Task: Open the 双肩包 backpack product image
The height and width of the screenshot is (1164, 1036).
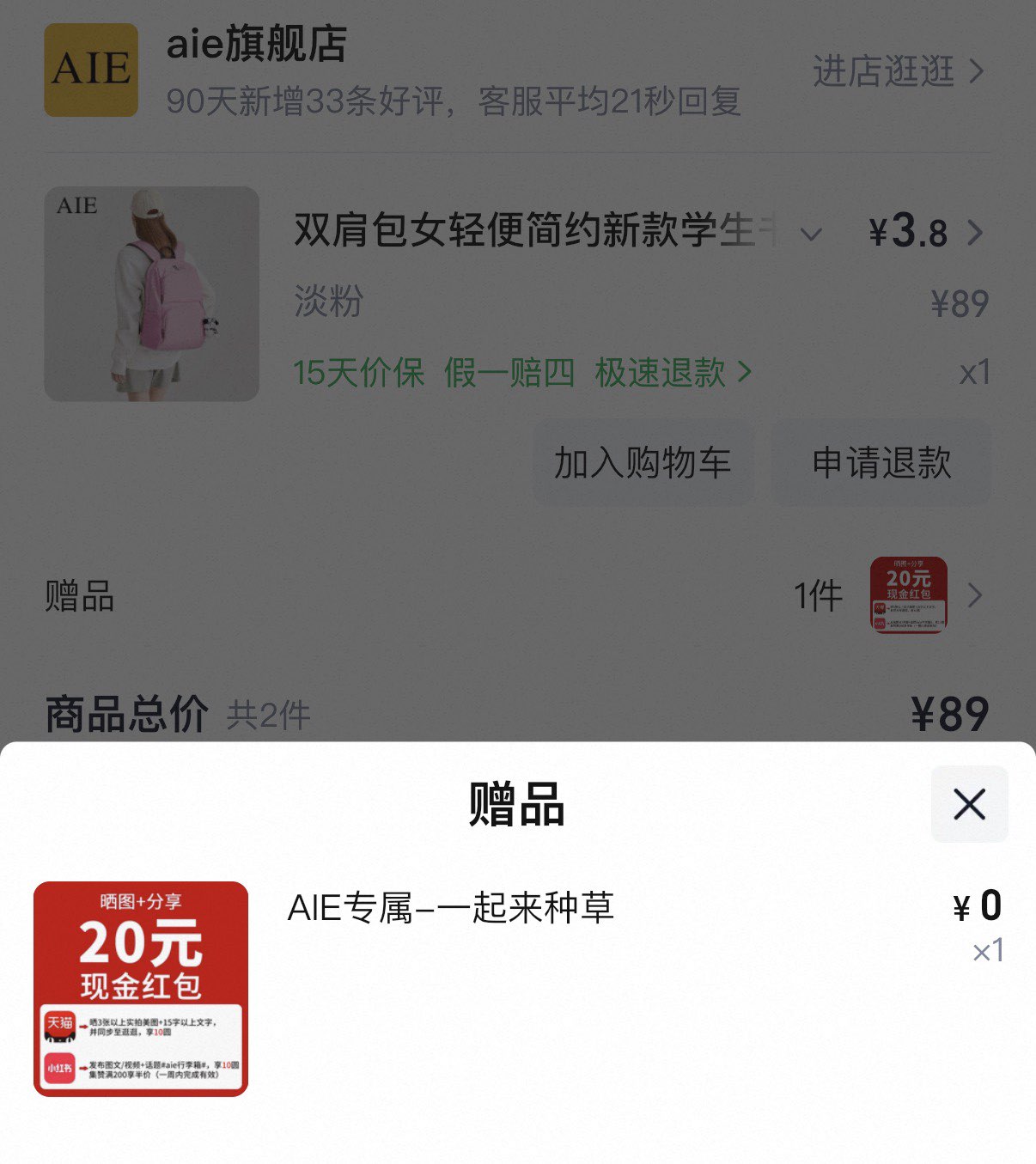Action: click(x=152, y=294)
